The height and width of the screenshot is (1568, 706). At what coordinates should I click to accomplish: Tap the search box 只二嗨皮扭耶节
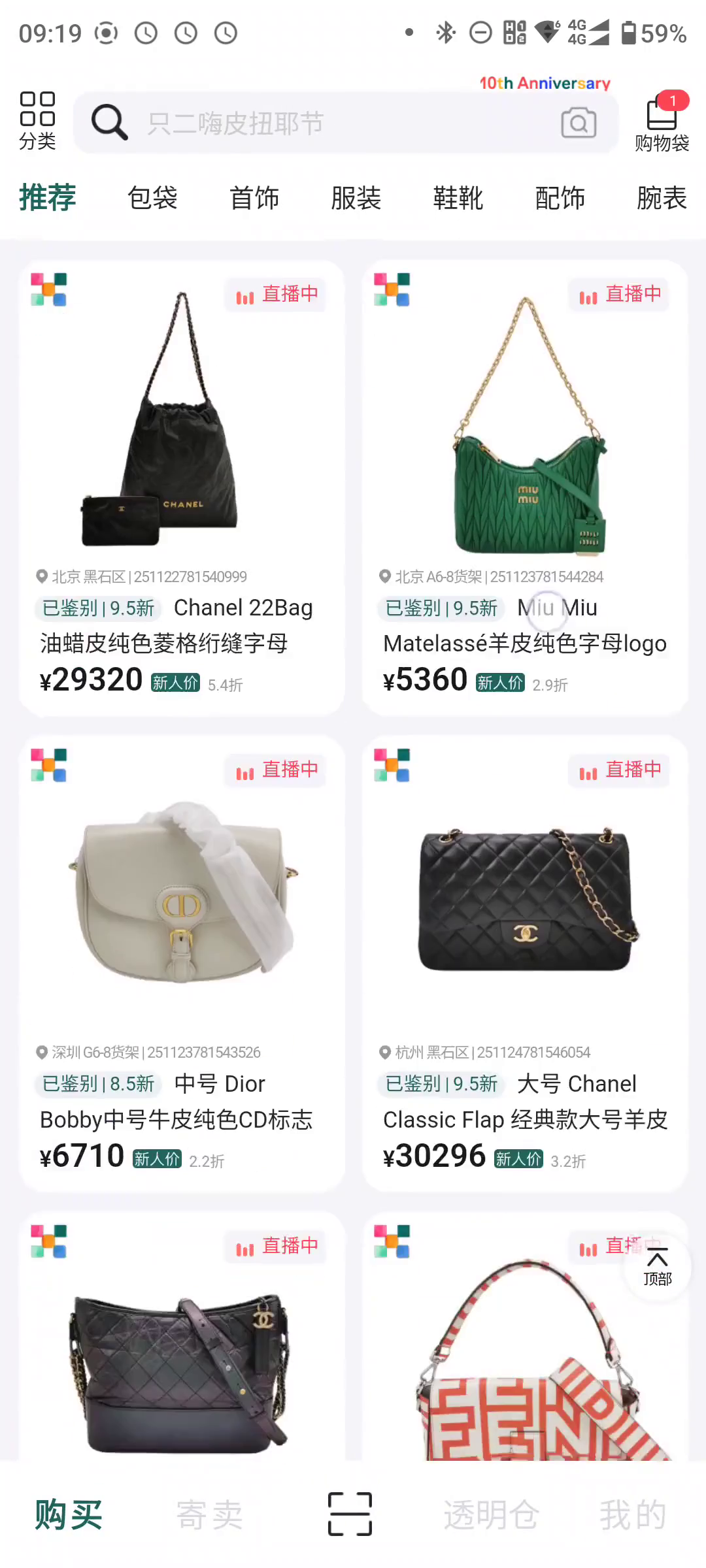point(327,123)
